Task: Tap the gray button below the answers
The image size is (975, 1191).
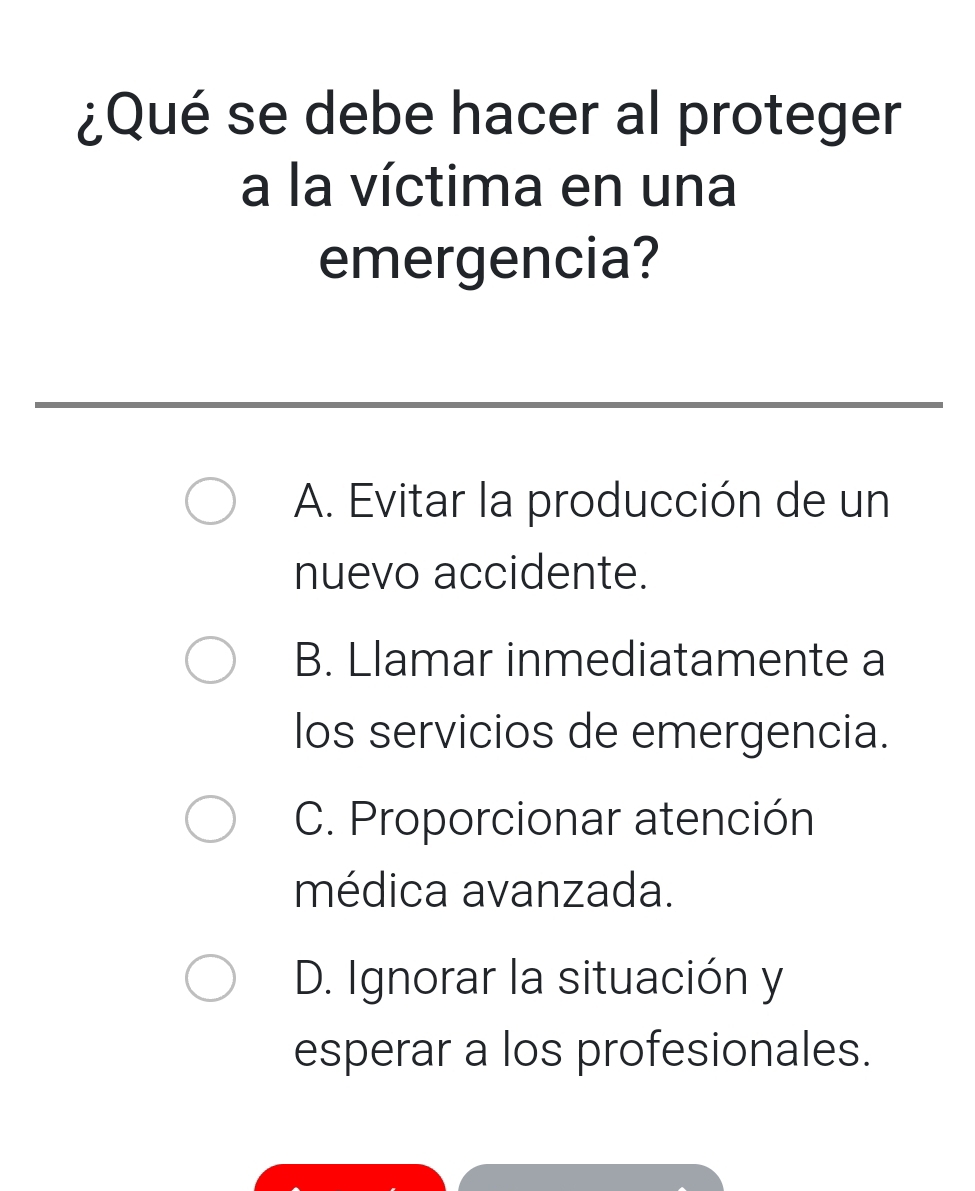Action: point(590,1179)
